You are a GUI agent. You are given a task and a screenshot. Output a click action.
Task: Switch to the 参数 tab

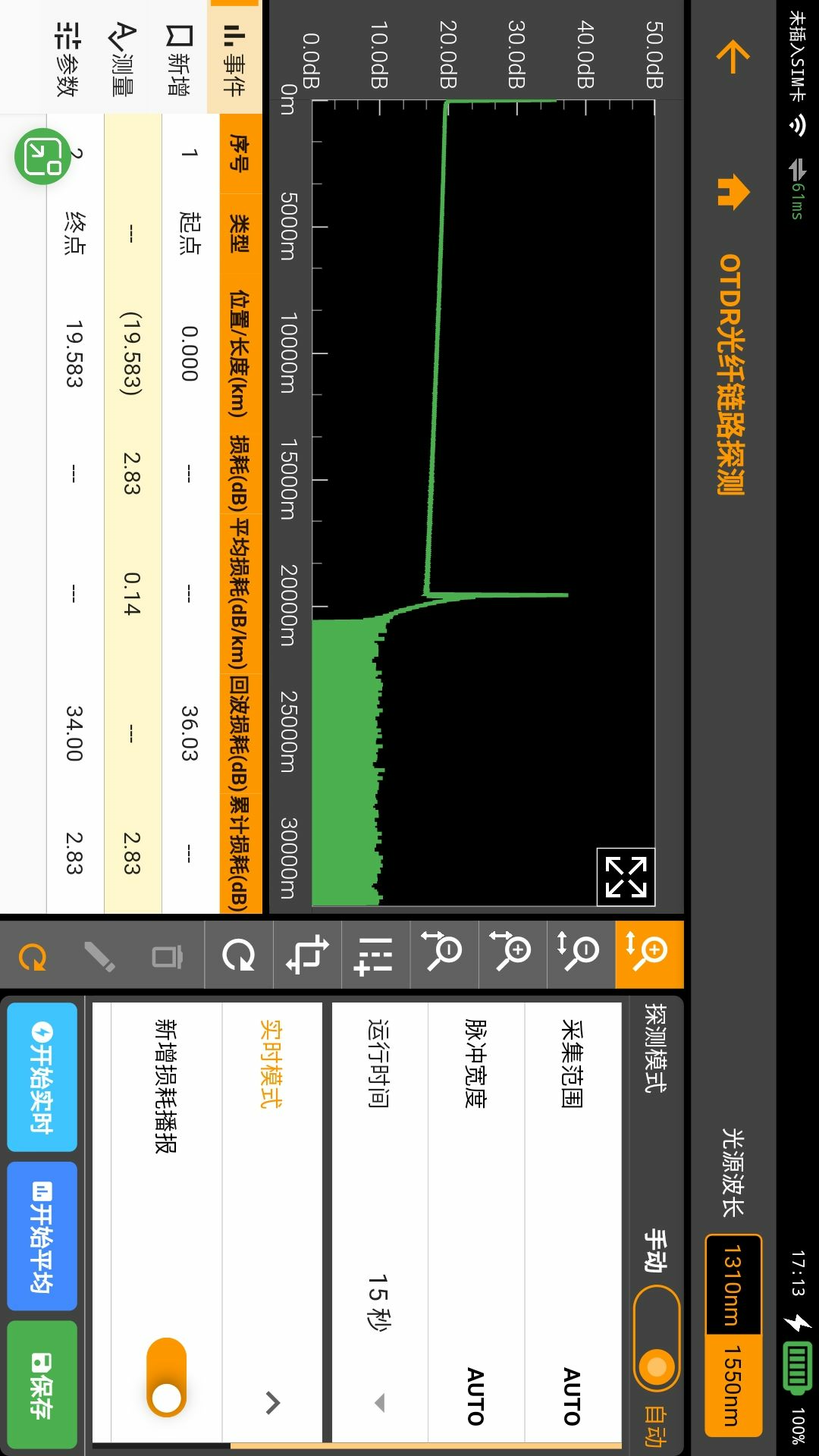coord(67,59)
